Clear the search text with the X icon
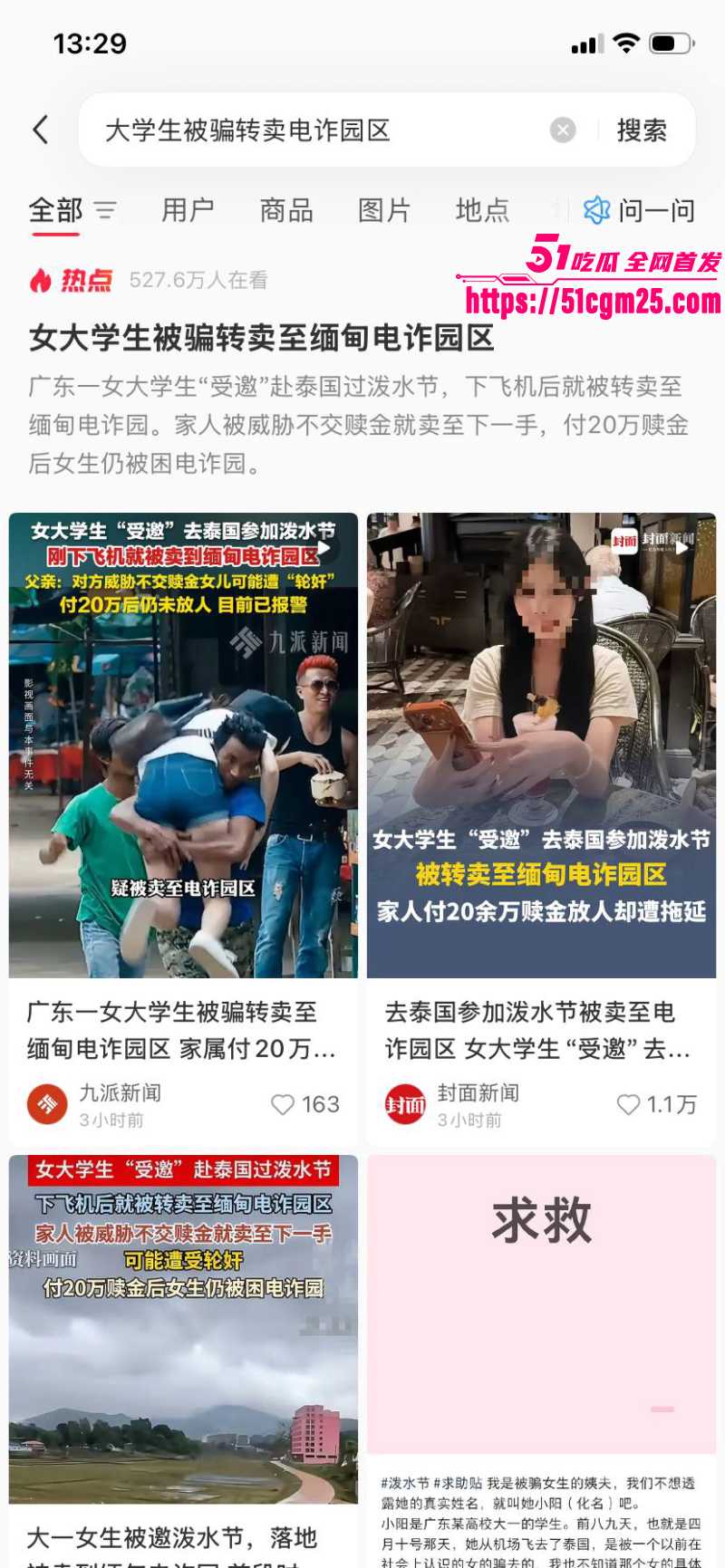 [x=564, y=129]
